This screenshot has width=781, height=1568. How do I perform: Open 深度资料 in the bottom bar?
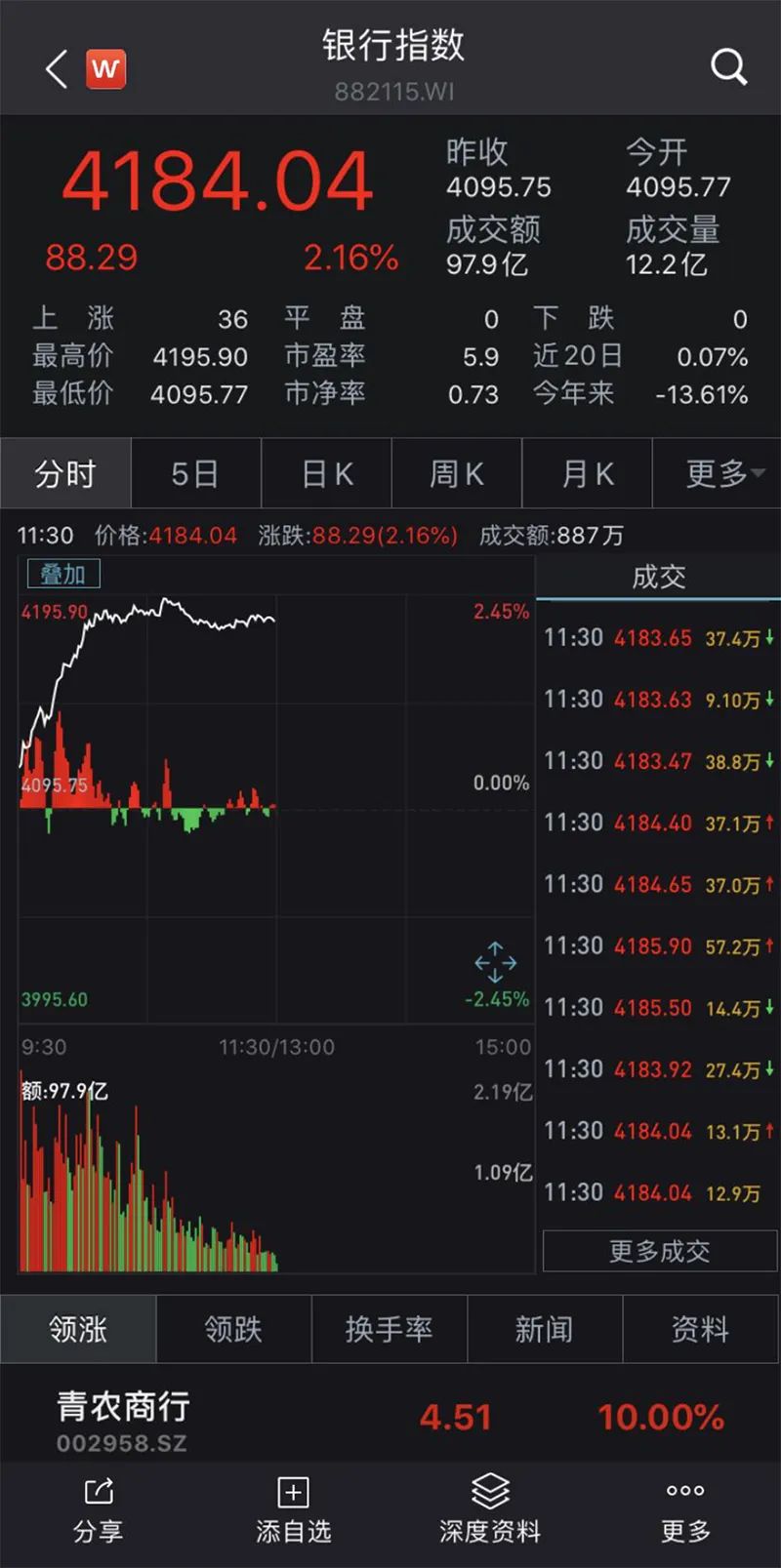490,1510
